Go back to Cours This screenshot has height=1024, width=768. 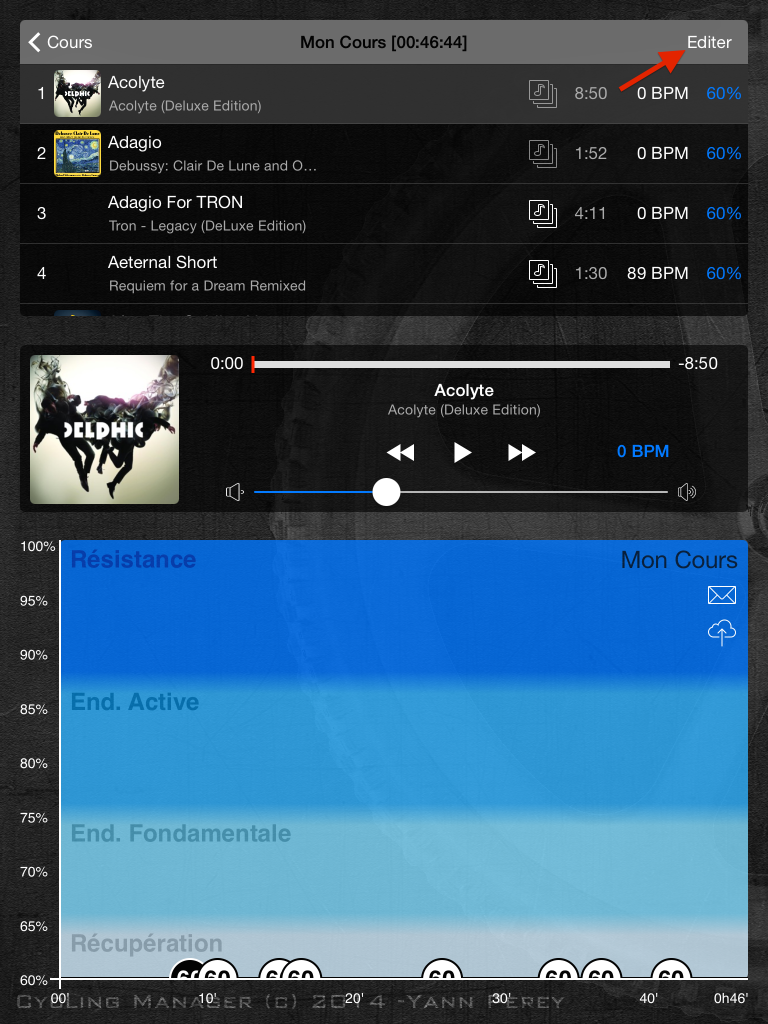(61, 42)
